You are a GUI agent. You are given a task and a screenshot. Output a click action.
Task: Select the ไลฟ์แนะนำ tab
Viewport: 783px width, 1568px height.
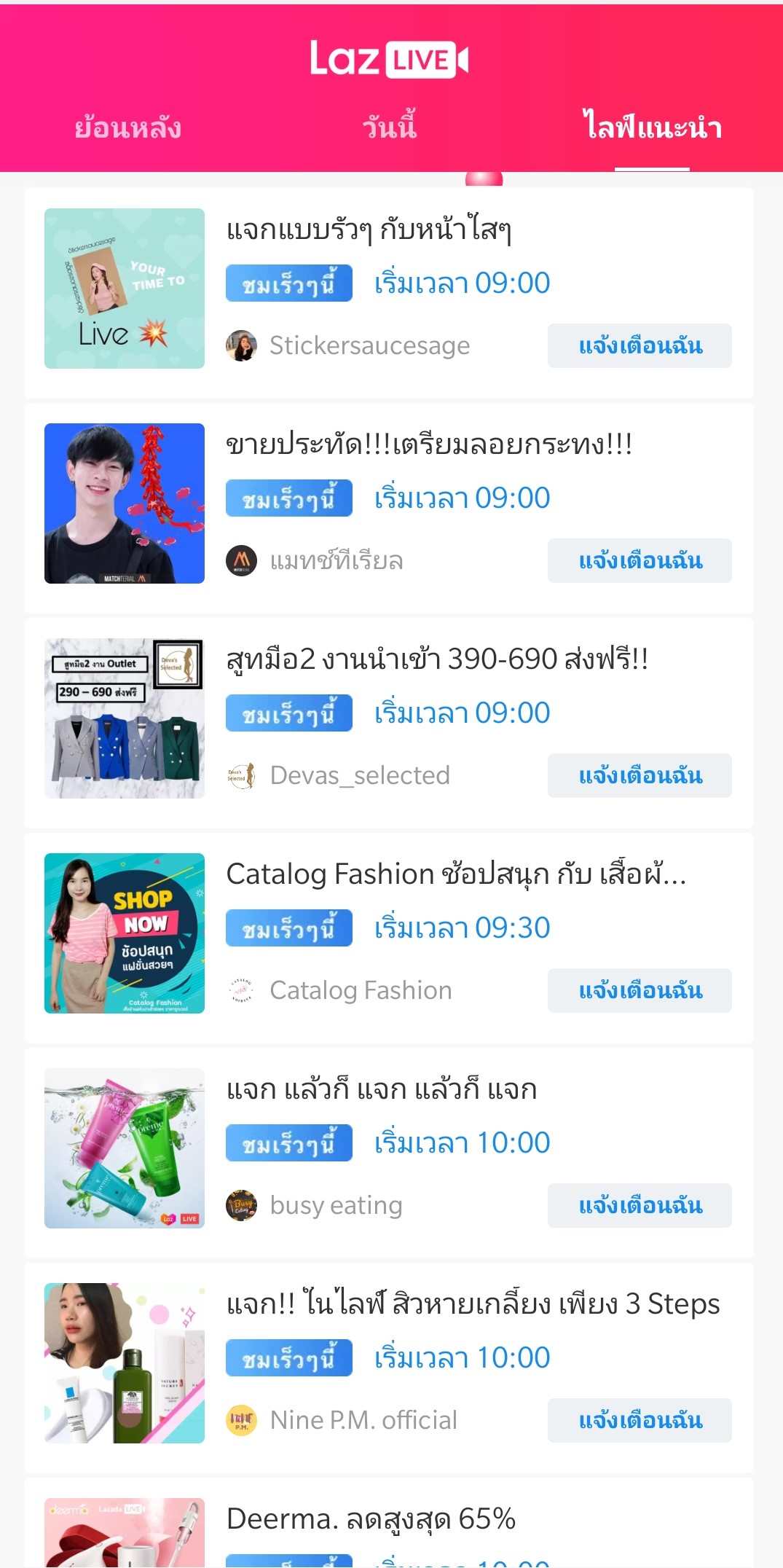click(652, 128)
